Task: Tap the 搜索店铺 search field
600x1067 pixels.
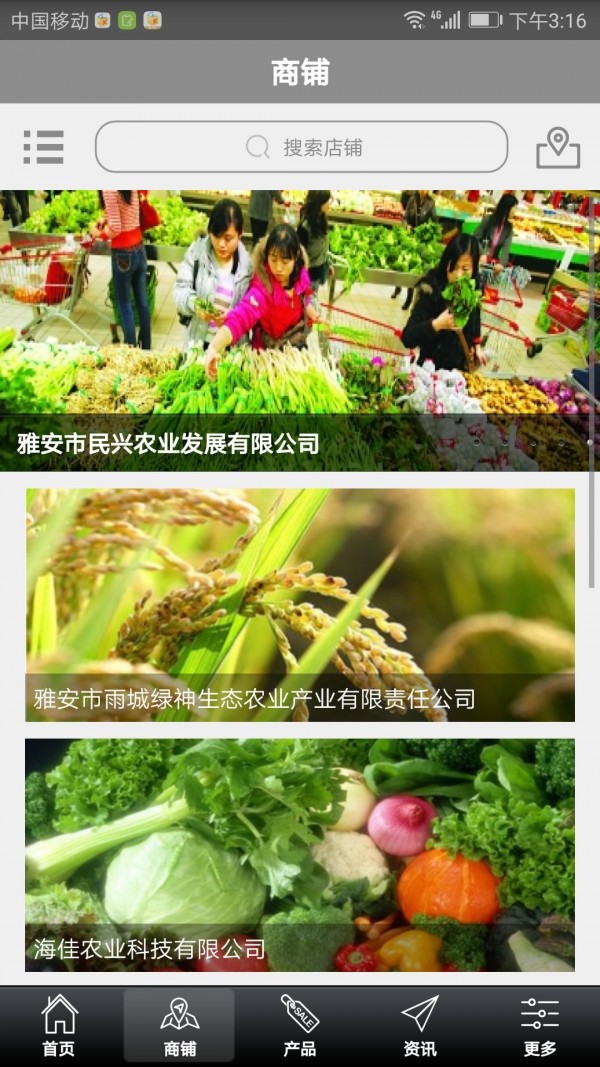Action: point(301,147)
